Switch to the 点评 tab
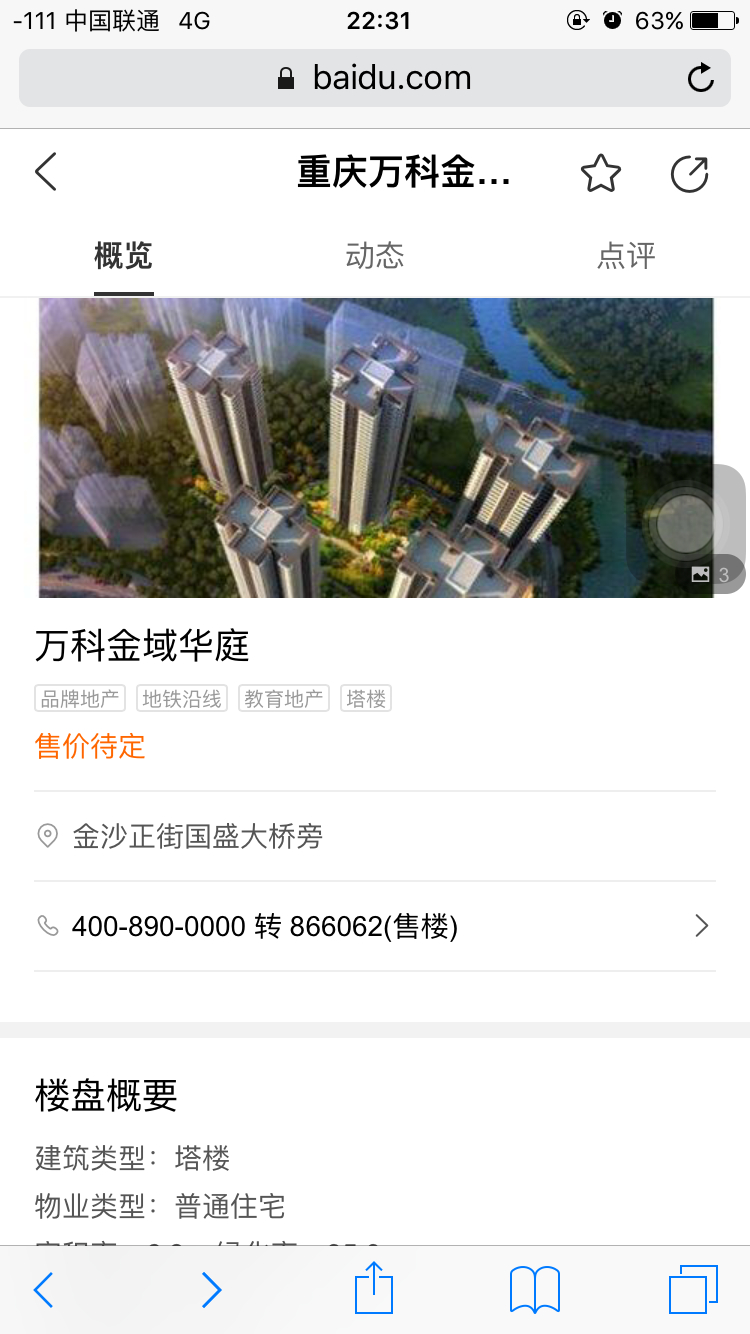Image resolution: width=750 pixels, height=1334 pixels. tap(625, 256)
